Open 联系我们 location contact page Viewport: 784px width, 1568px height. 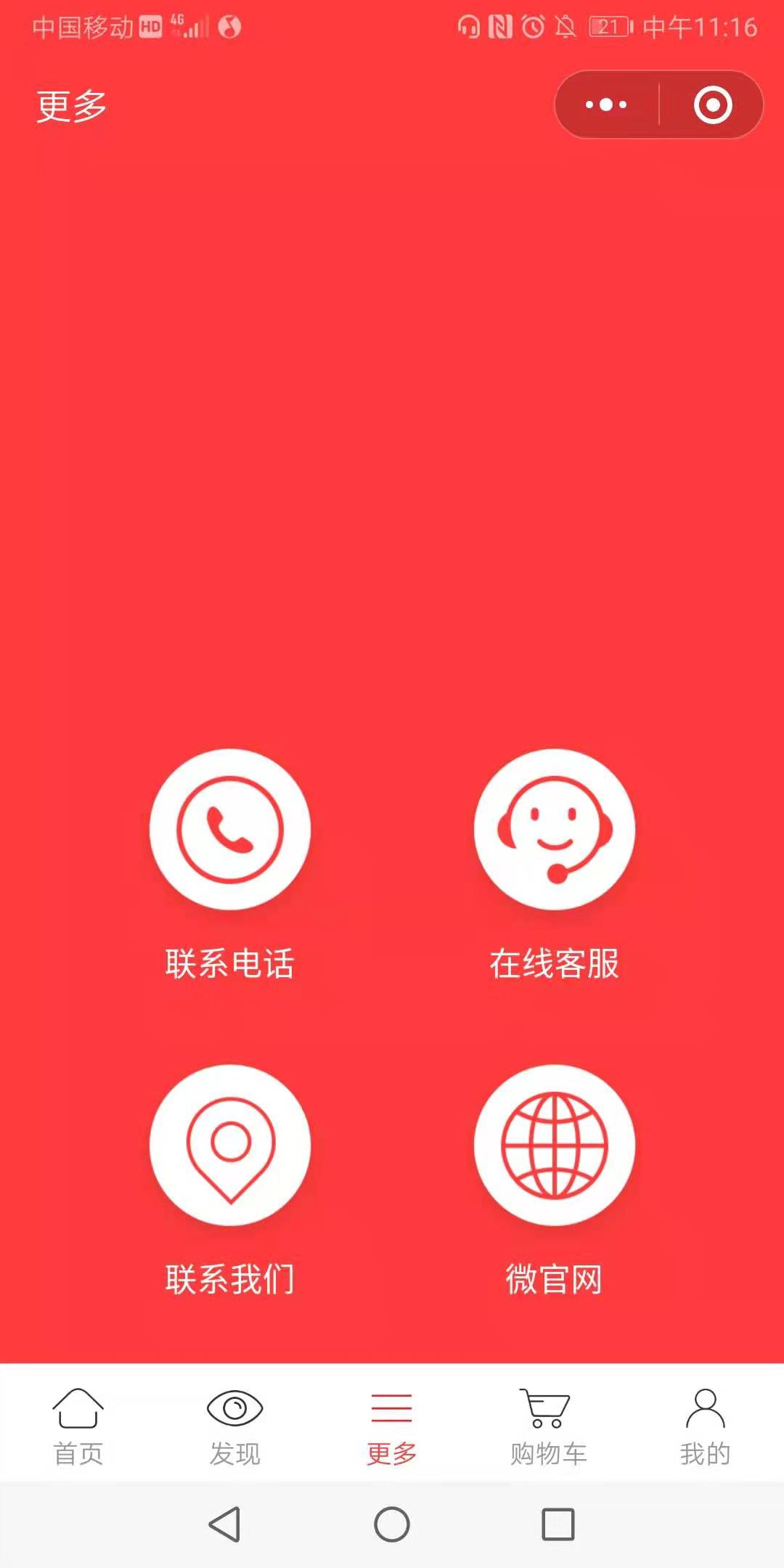(x=230, y=1145)
